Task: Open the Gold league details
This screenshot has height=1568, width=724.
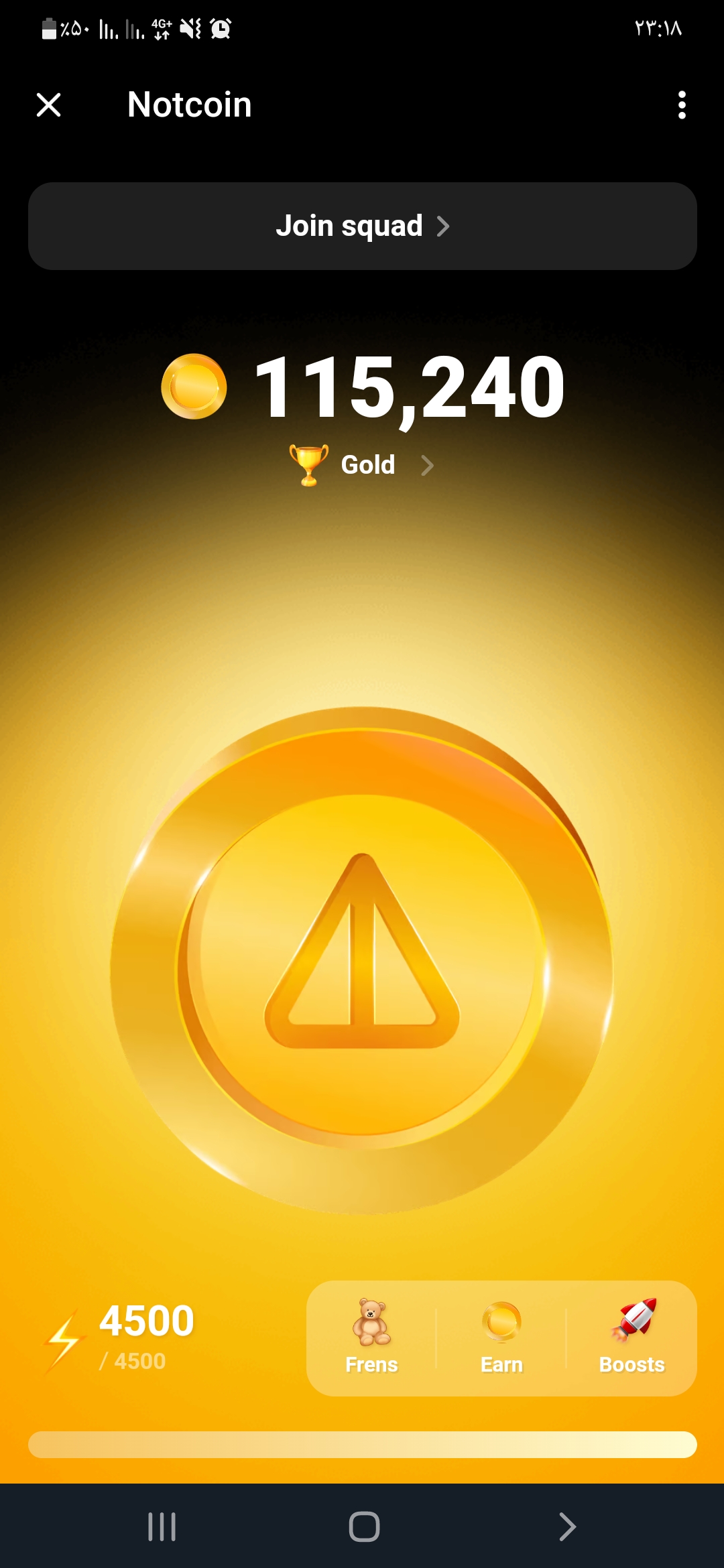Action: click(x=363, y=465)
